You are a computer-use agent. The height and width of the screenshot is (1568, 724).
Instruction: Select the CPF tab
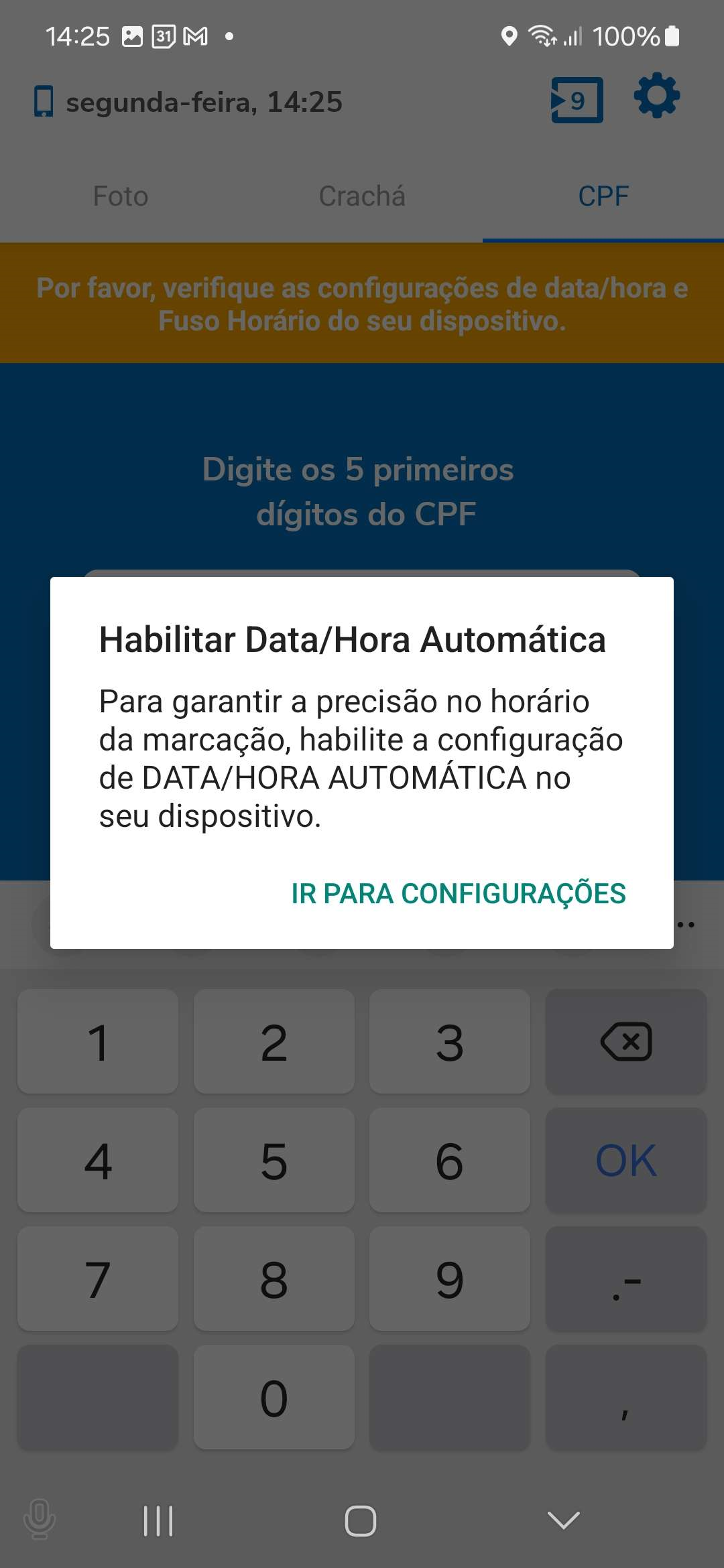[603, 196]
